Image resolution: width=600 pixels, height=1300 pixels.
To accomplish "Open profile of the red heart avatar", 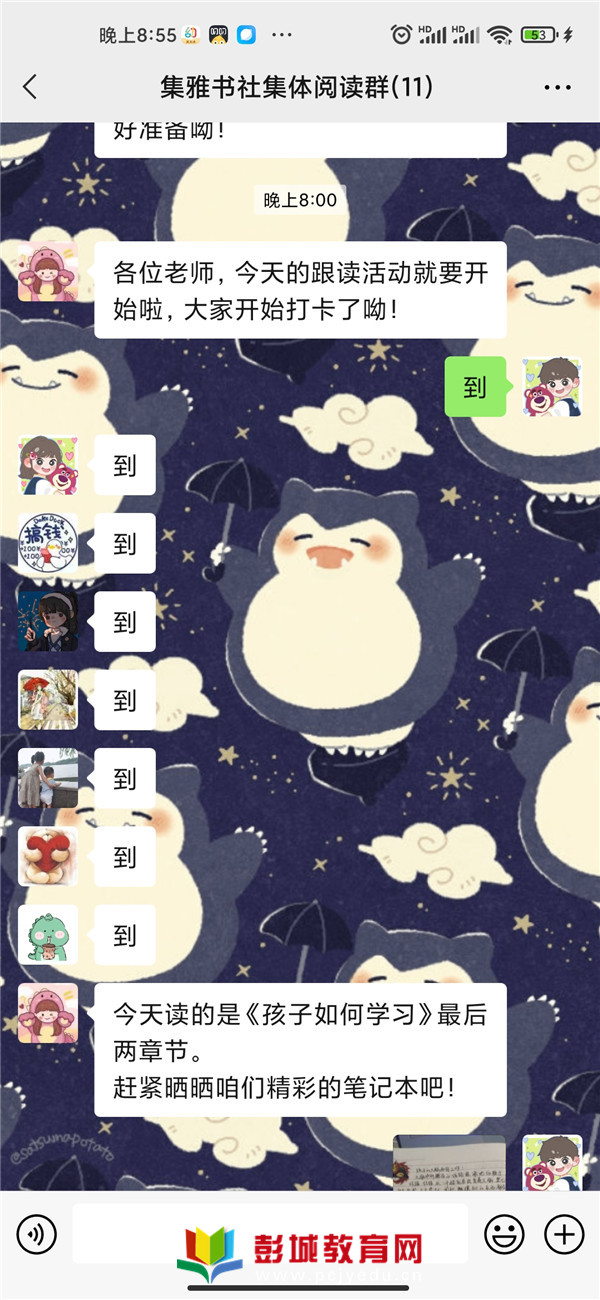I will tap(47, 857).
